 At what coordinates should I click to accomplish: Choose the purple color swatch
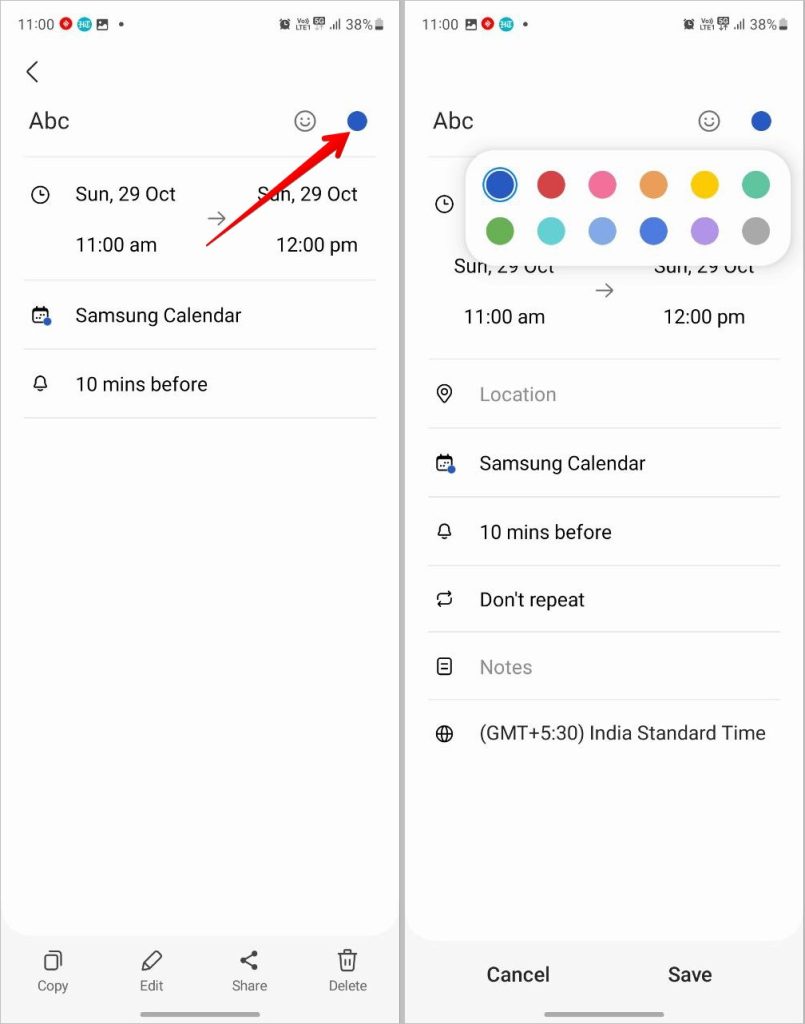point(705,232)
